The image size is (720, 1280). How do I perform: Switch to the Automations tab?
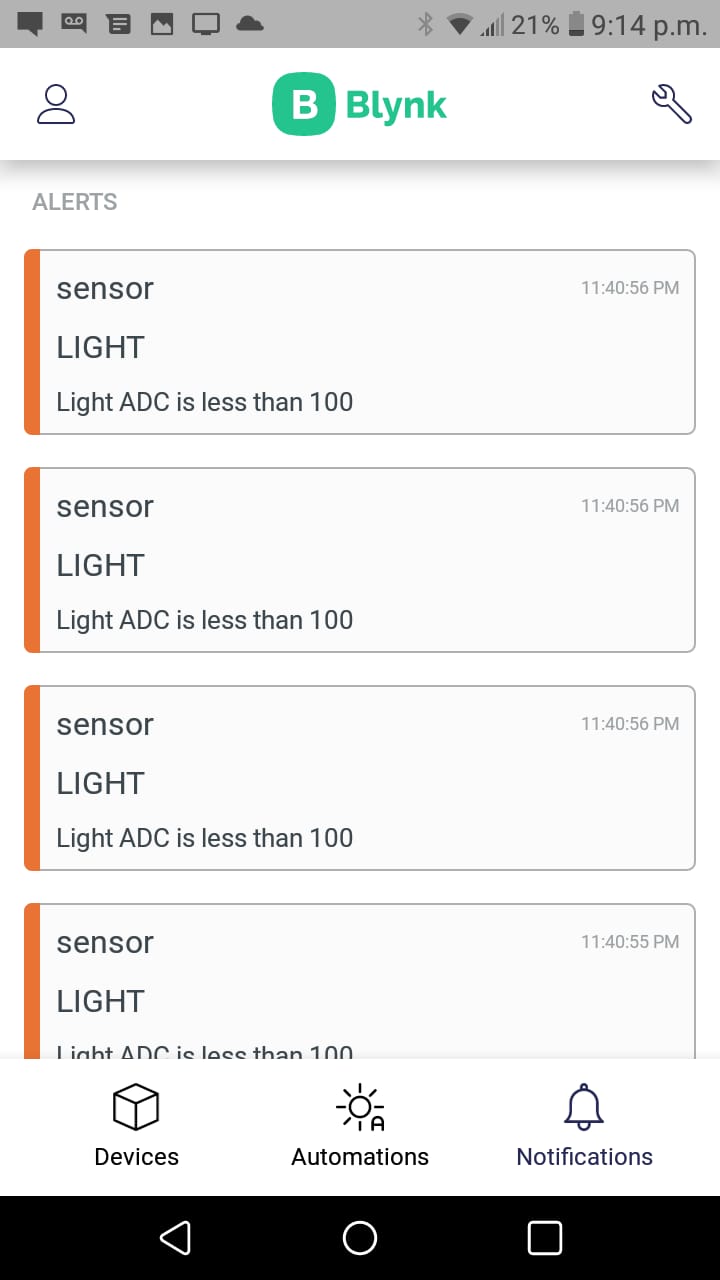360,1127
